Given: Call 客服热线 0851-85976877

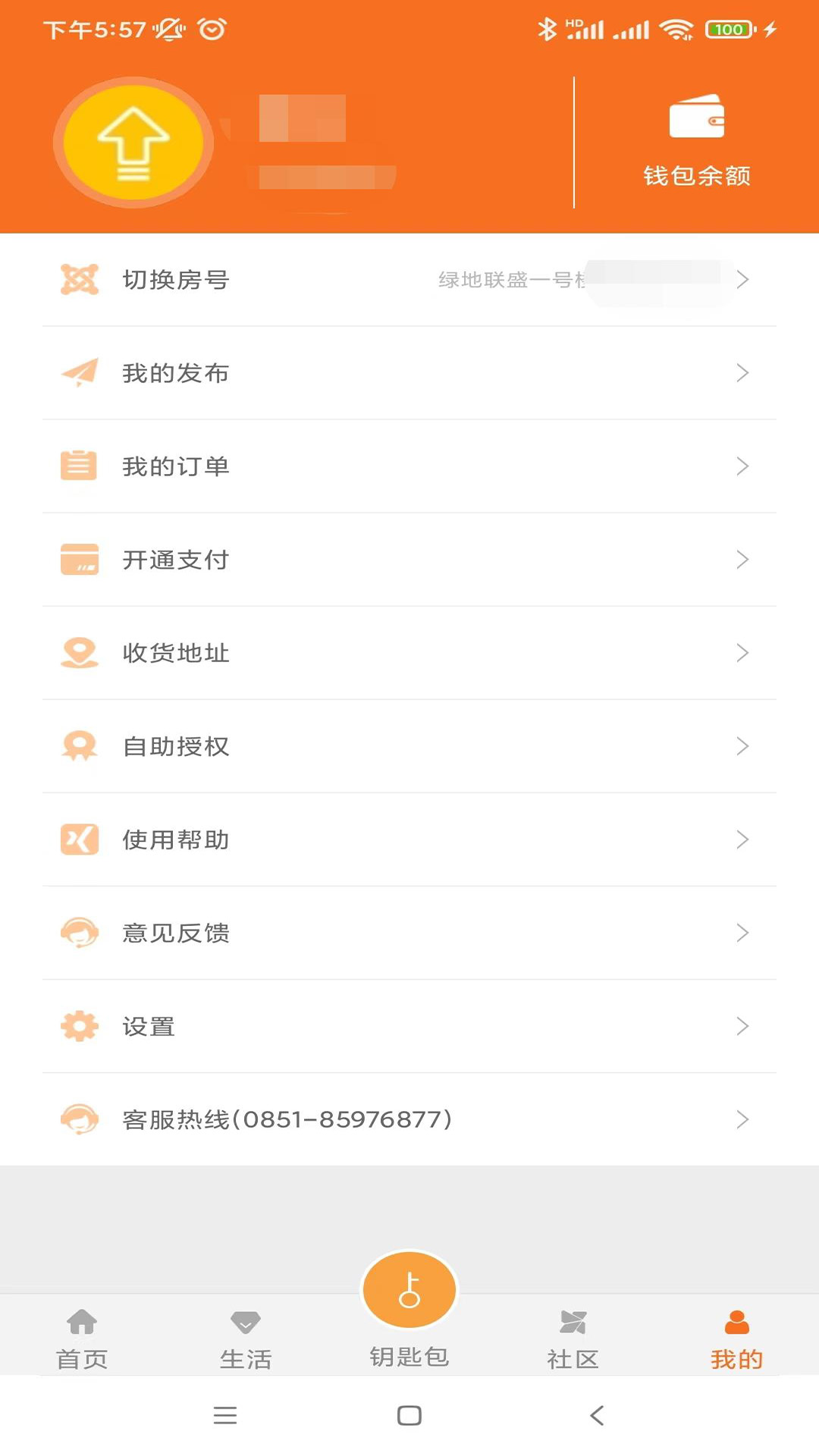Looking at the screenshot, I should pyautogui.click(x=409, y=1119).
